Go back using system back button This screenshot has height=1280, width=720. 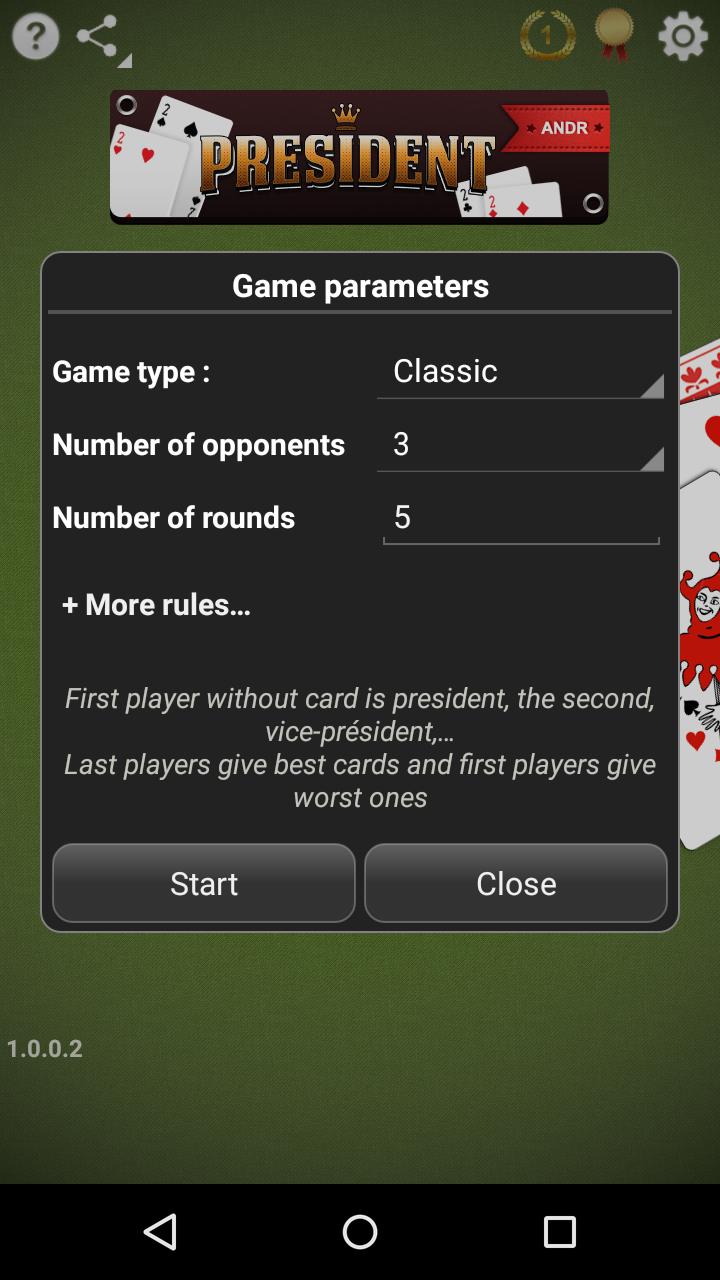click(160, 1232)
